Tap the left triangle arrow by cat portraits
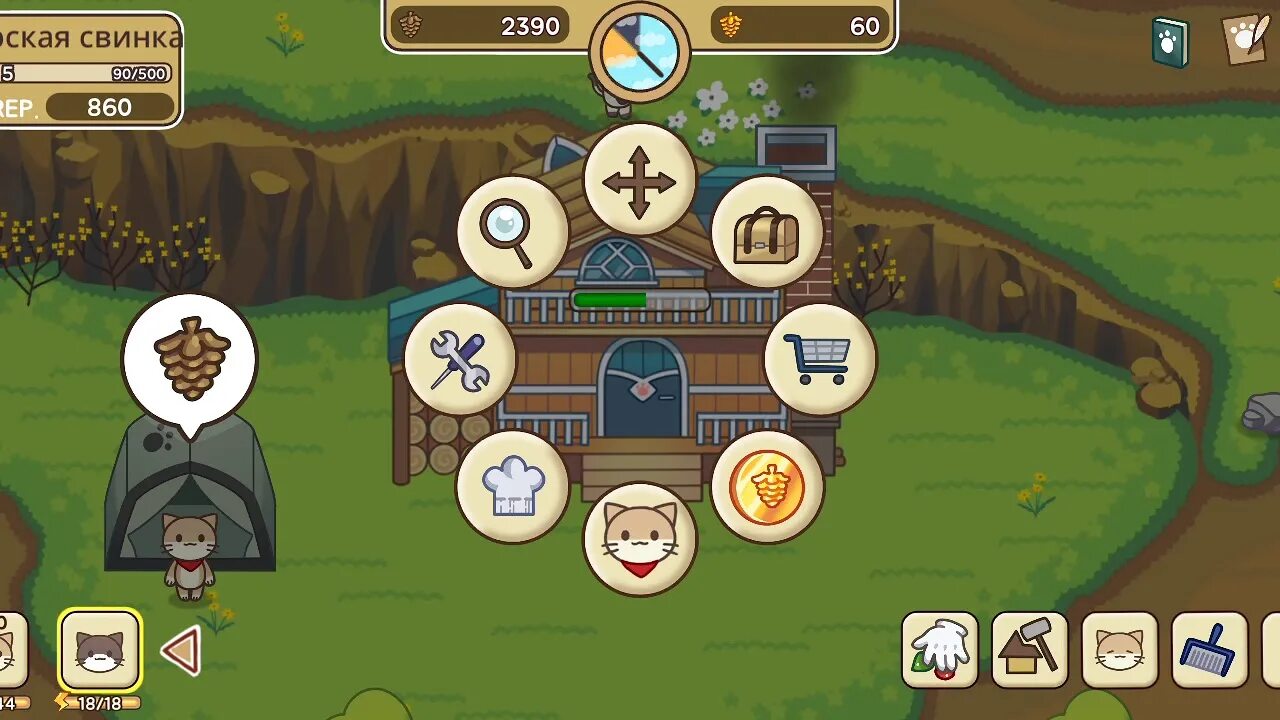This screenshot has width=1280, height=720. (x=182, y=651)
